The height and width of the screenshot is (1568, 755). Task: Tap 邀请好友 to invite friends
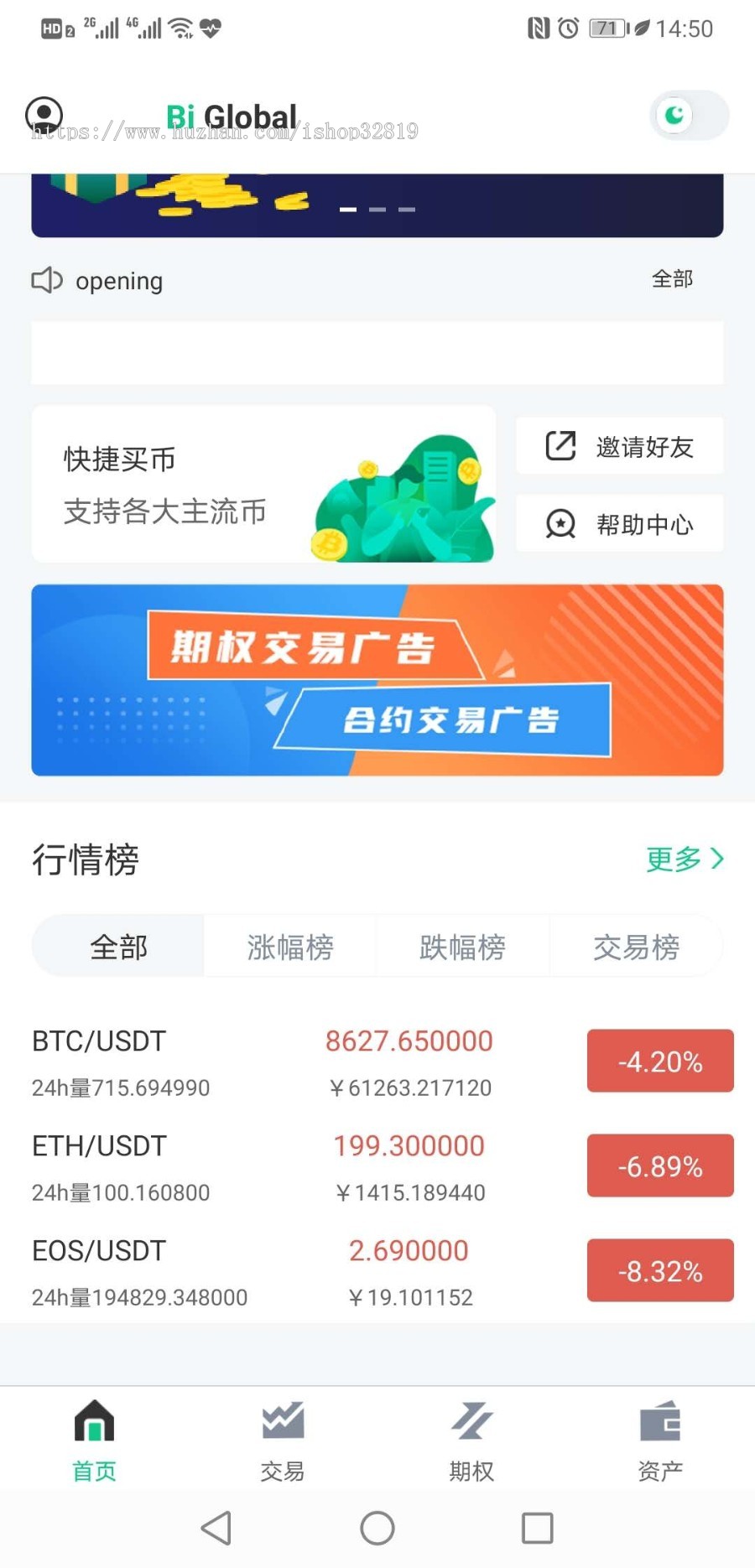click(x=619, y=446)
